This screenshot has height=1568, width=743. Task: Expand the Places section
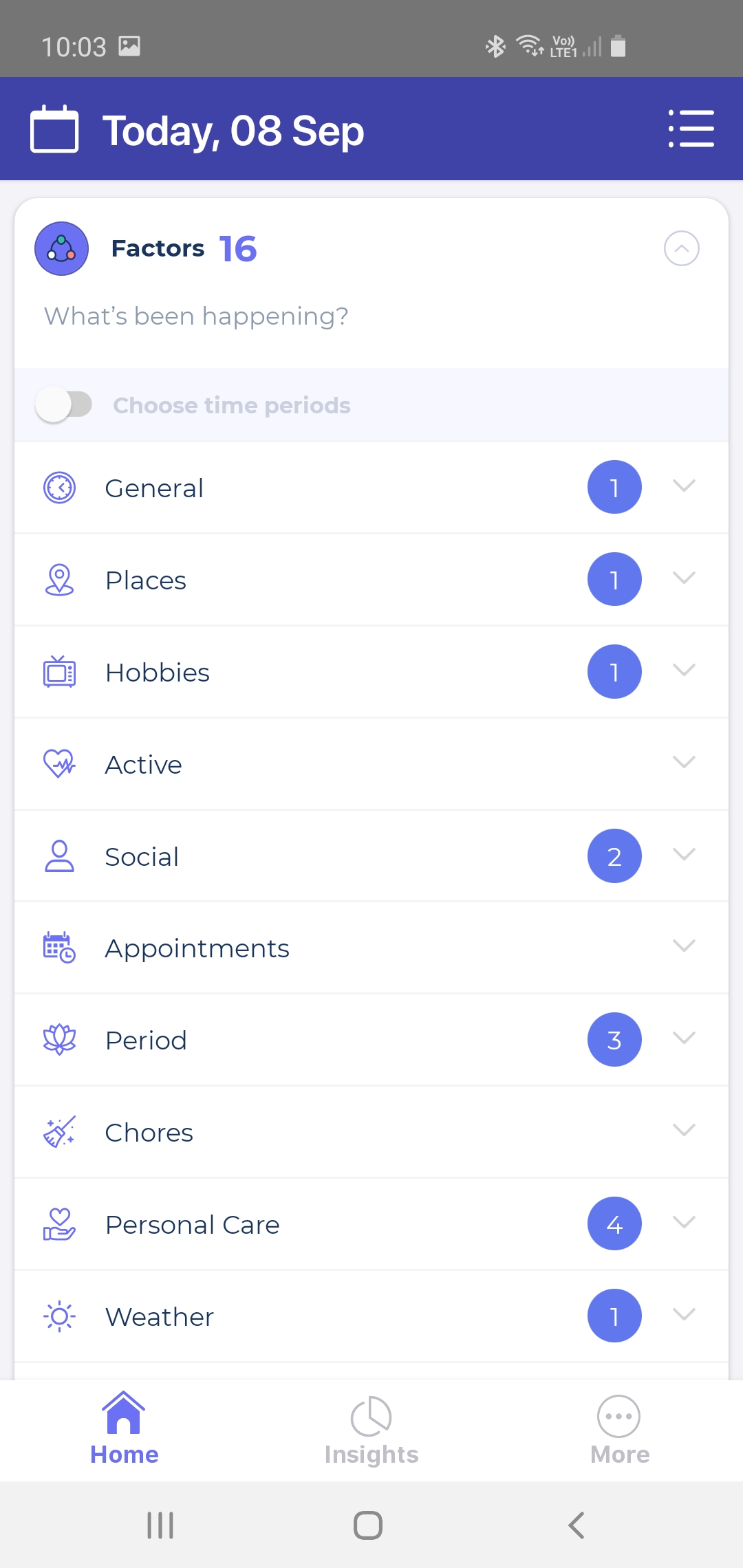click(x=371, y=580)
